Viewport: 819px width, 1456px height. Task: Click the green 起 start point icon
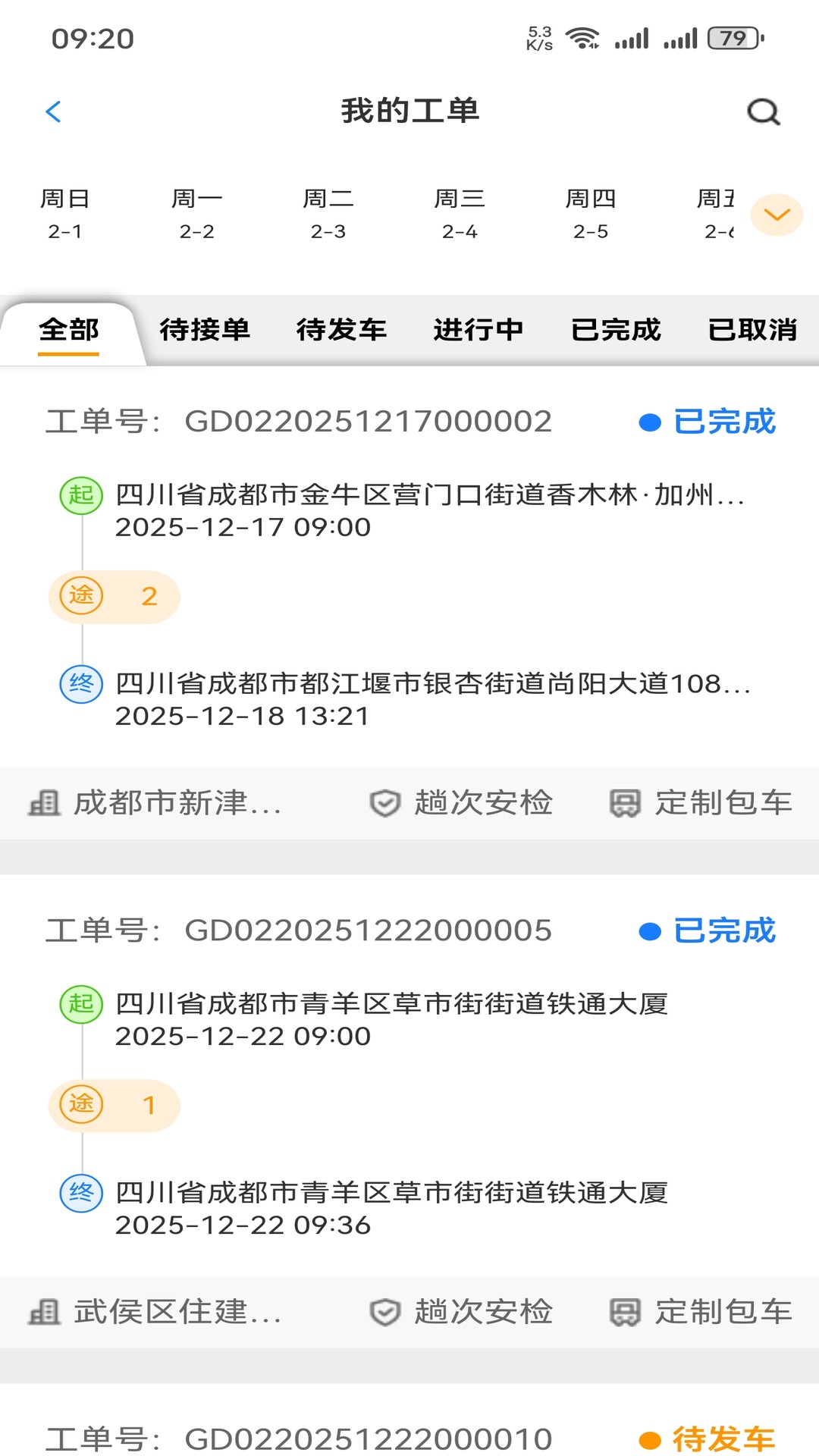(x=80, y=497)
